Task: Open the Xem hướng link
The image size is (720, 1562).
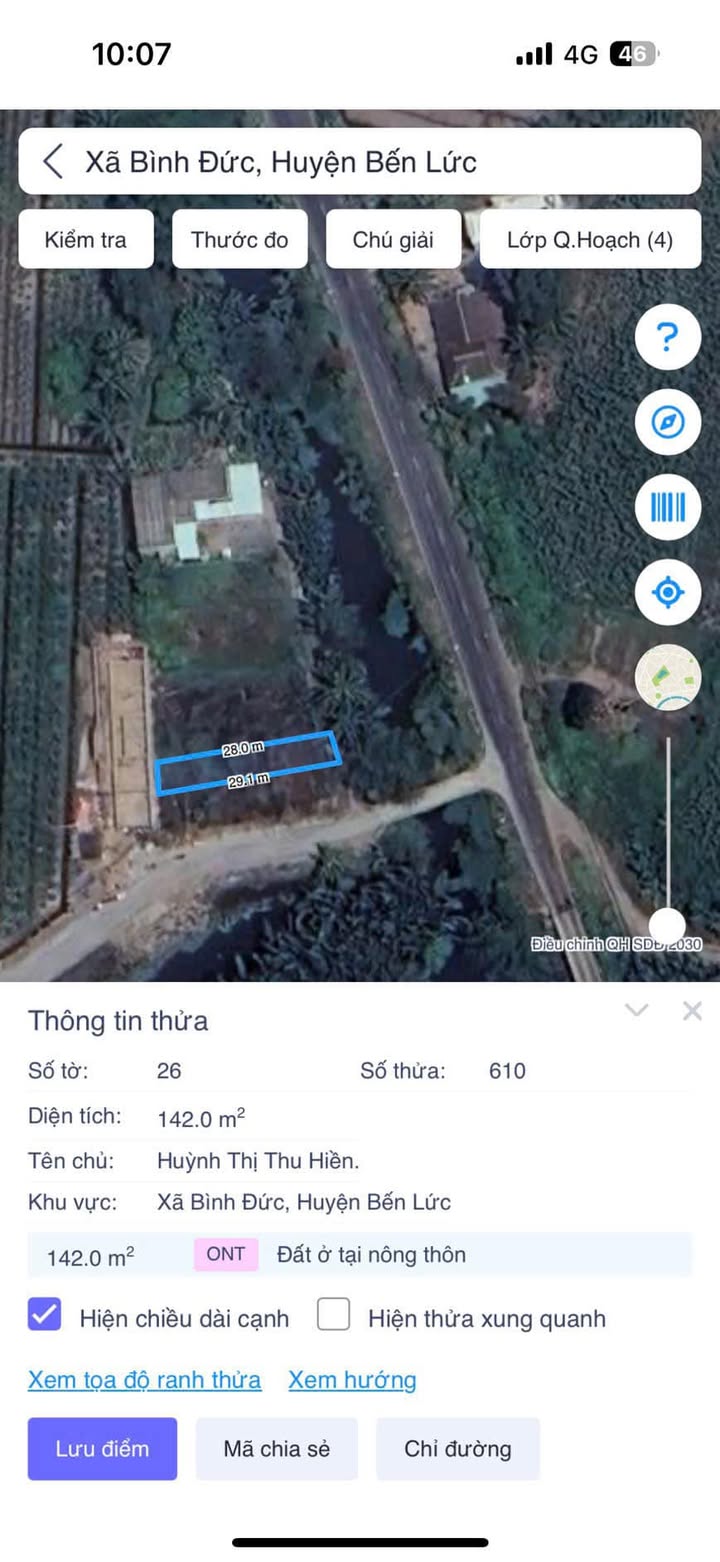Action: coord(352,1380)
